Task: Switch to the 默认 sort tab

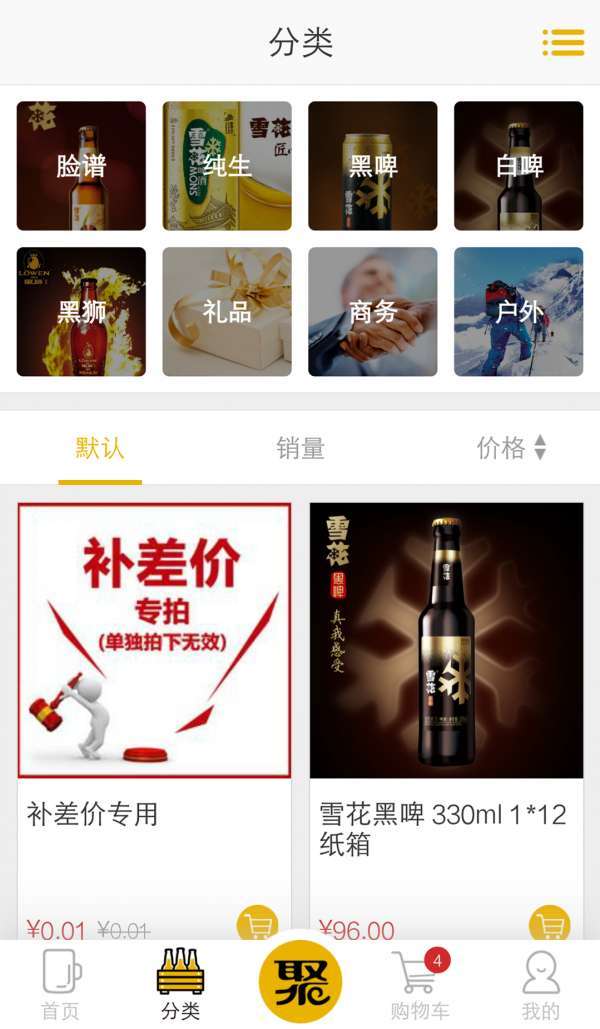Action: click(x=100, y=448)
